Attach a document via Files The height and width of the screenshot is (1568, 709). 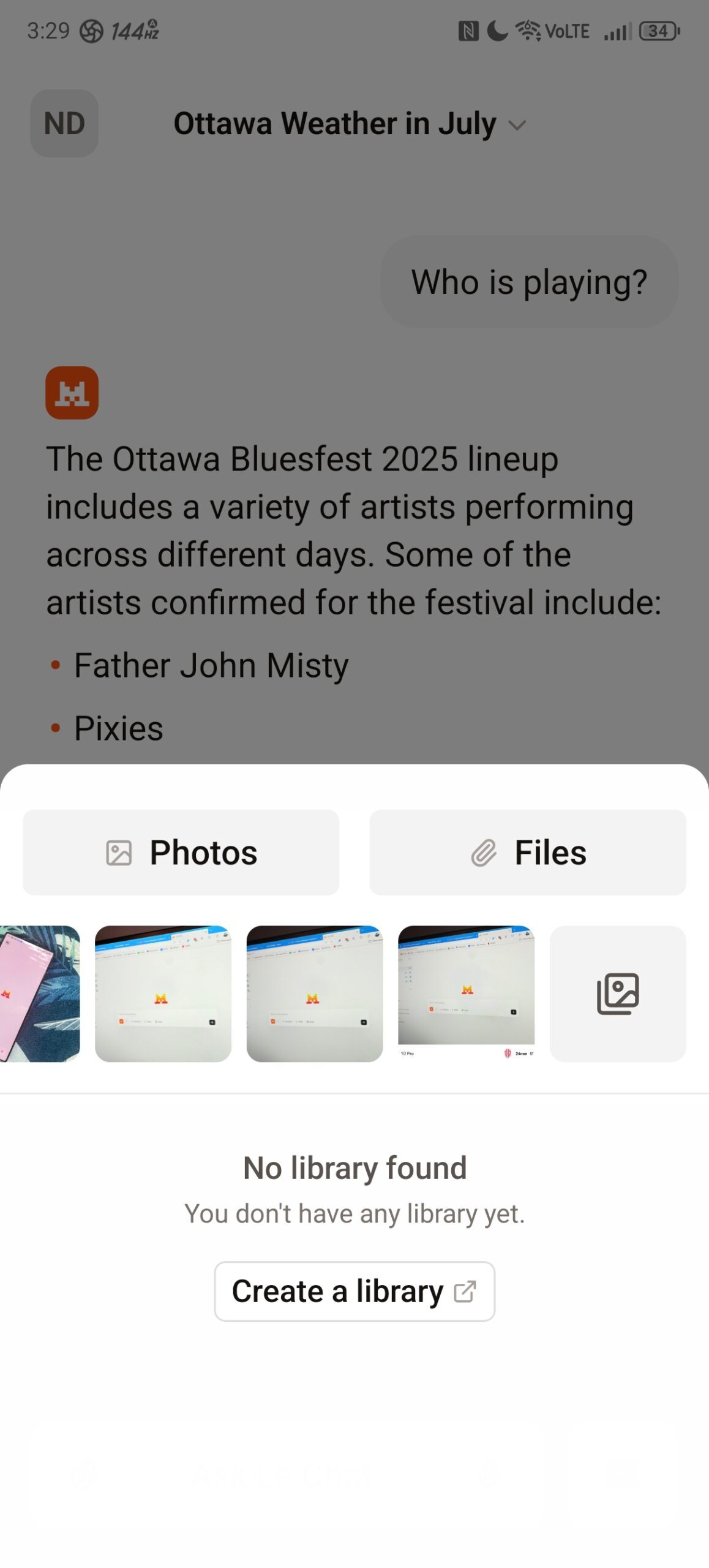point(527,852)
